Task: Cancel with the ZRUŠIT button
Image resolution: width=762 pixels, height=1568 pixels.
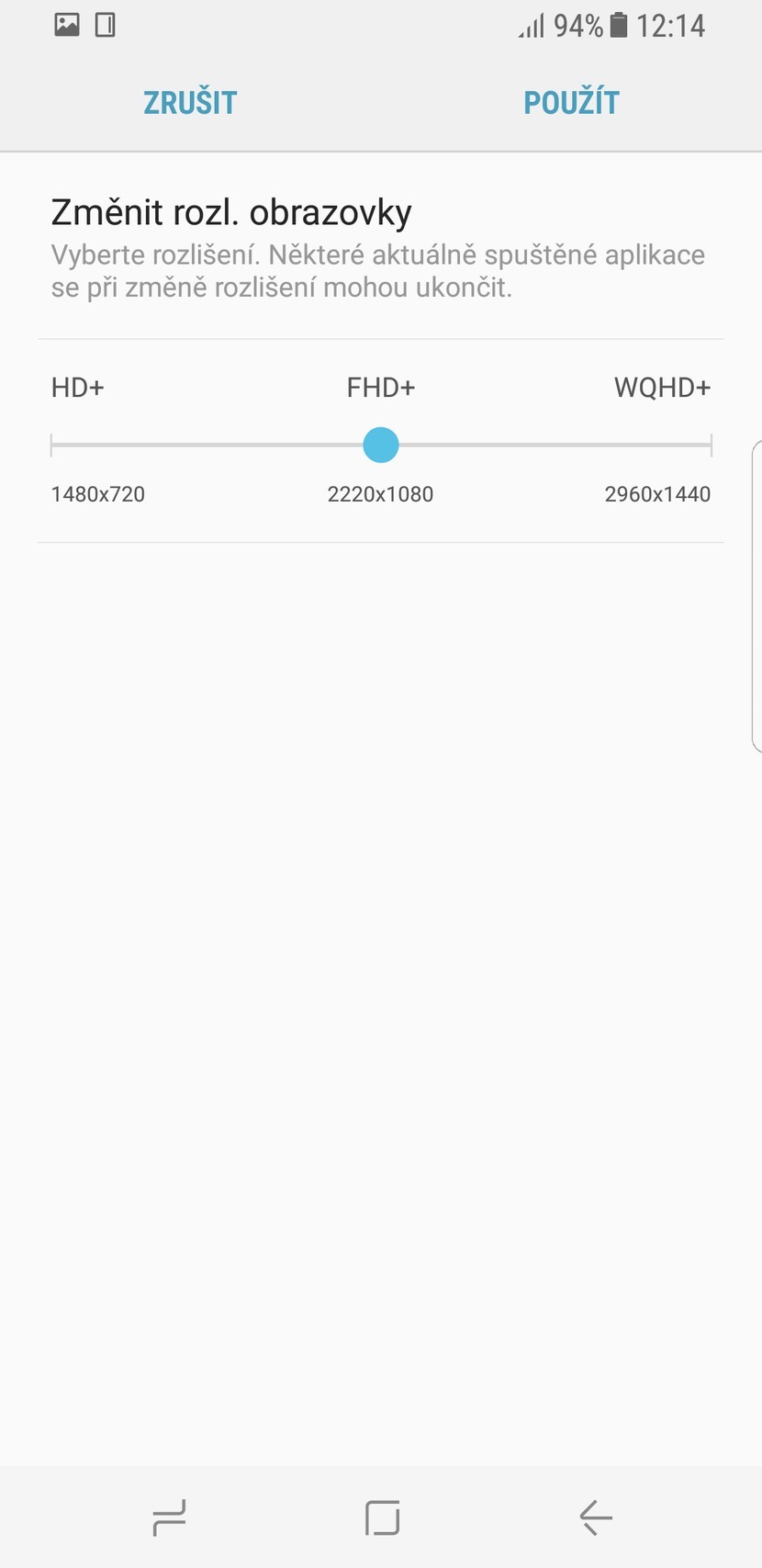Action: tap(189, 102)
